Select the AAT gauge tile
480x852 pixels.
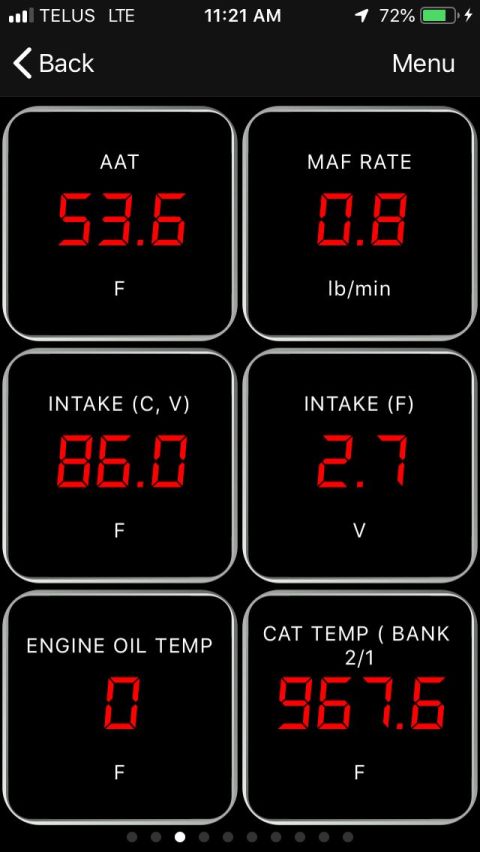pyautogui.click(x=120, y=224)
